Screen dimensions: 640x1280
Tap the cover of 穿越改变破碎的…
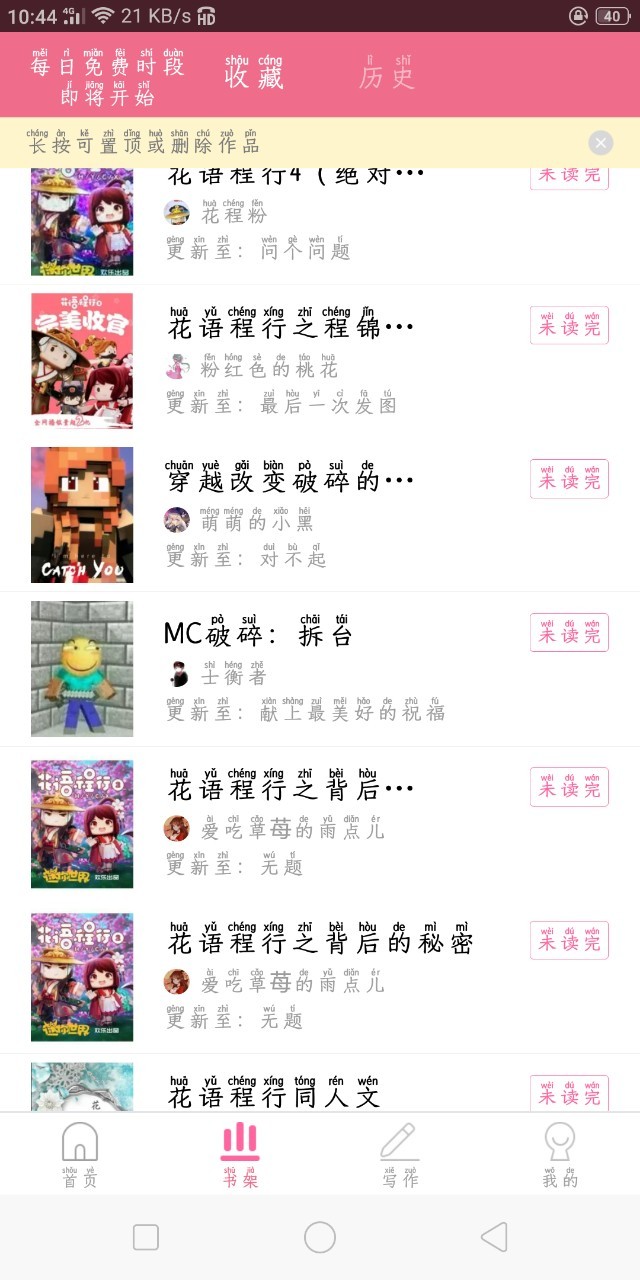click(82, 514)
